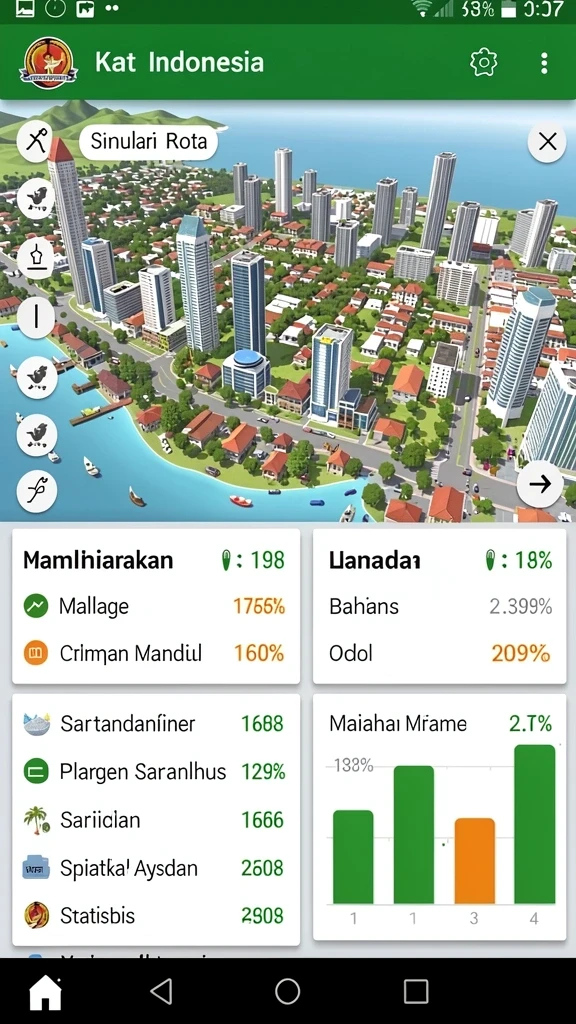Screen dimensions: 576x1024
Task: Select the vertical line tool on the map
Action: tap(36, 318)
